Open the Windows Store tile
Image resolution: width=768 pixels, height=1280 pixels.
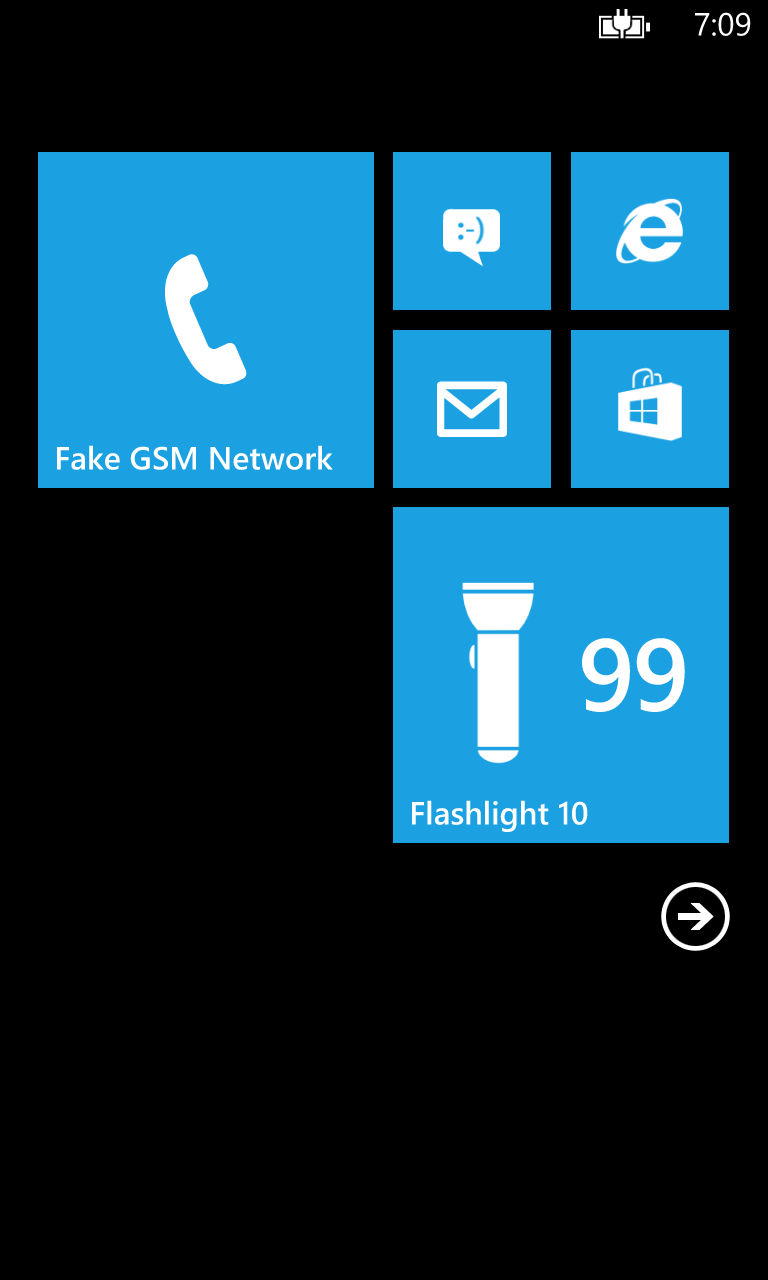pyautogui.click(x=650, y=409)
